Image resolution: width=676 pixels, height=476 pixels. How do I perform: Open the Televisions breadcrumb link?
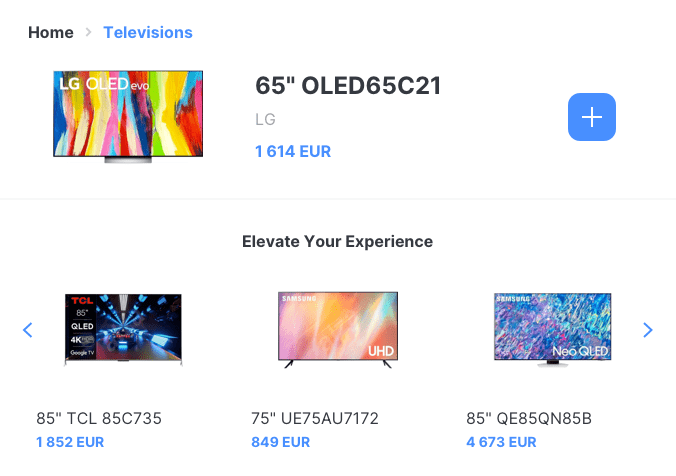148,32
